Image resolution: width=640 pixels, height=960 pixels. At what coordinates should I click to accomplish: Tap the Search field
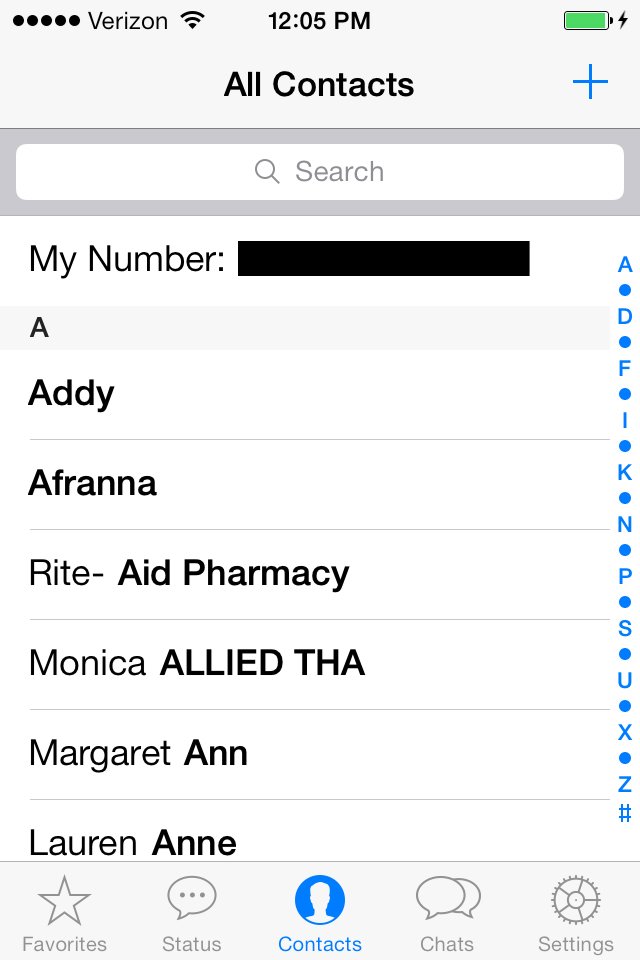click(320, 172)
